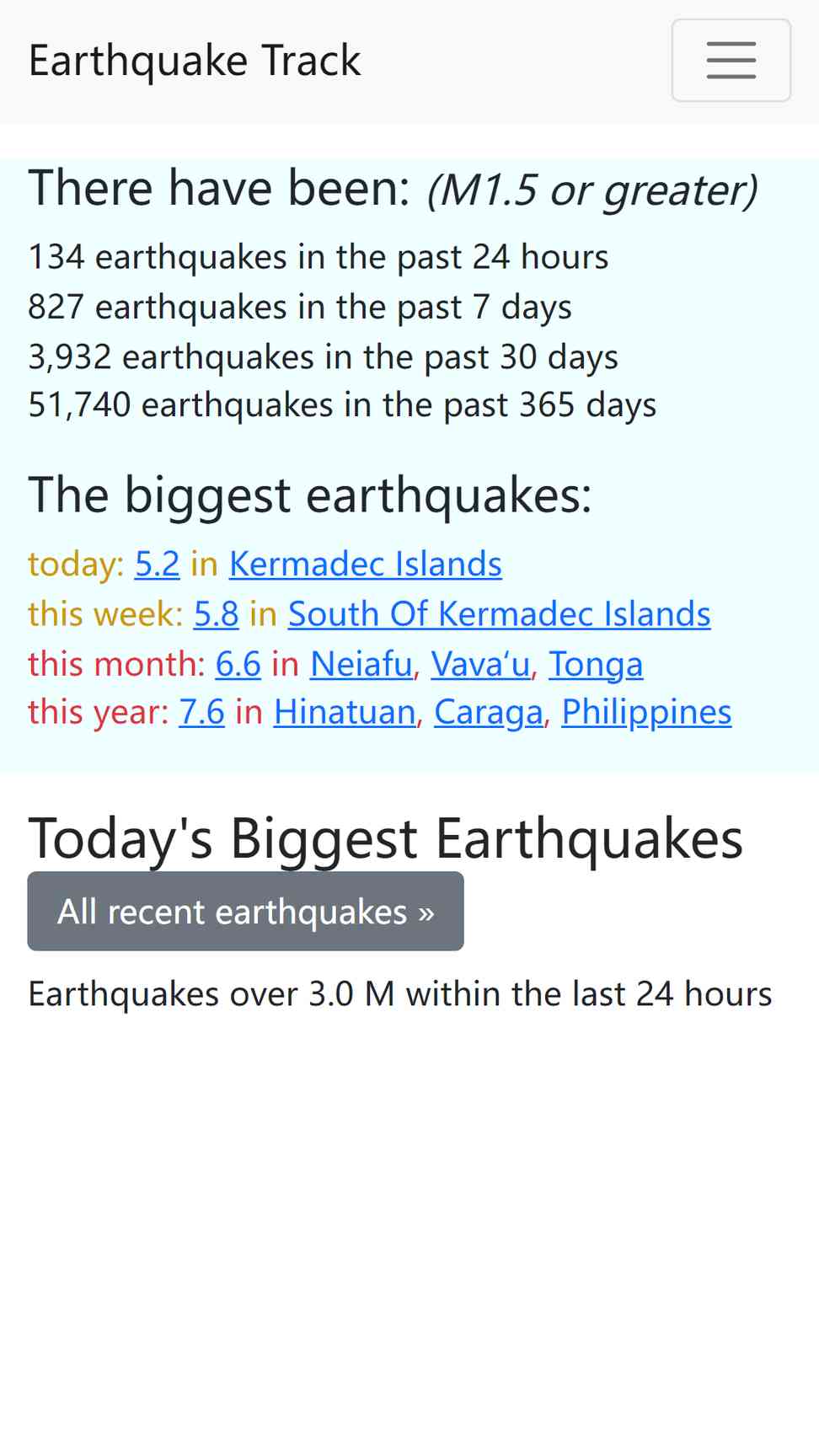Screen dimensions: 819x1456
Task: Open the Tonga location link
Action: pos(596,663)
